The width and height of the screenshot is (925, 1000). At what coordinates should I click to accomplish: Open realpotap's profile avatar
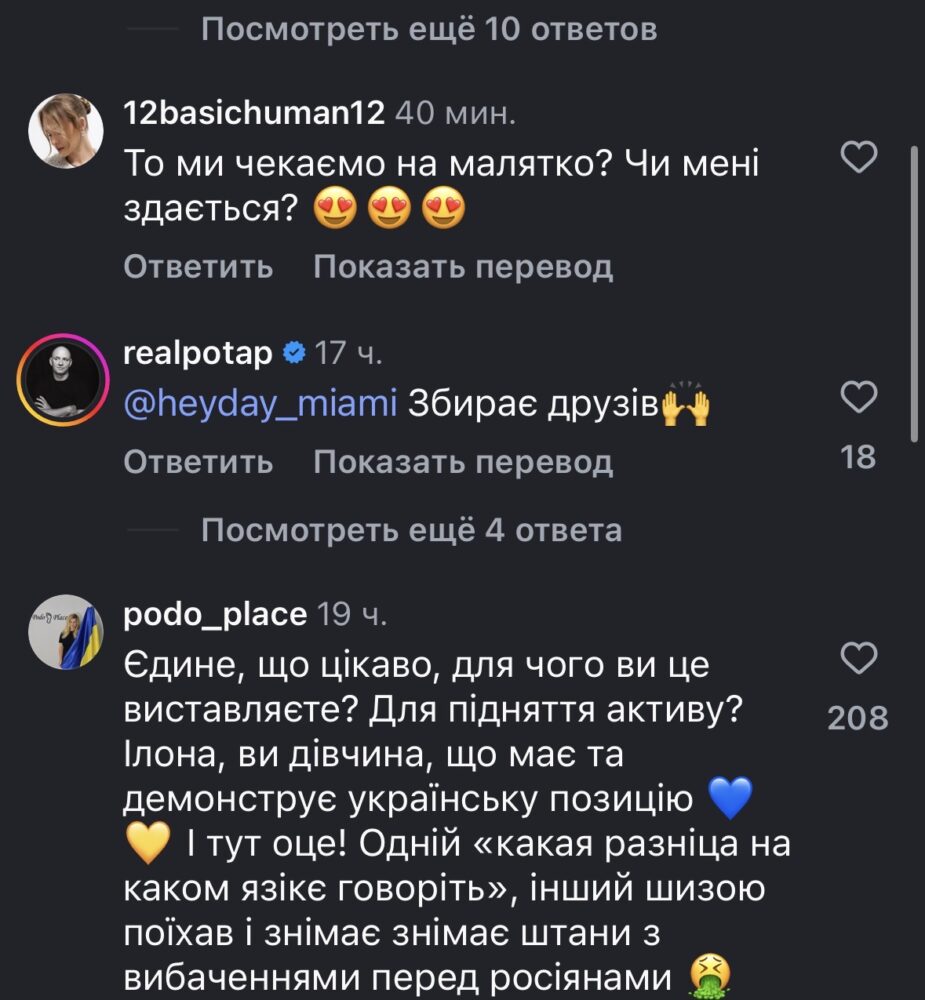67,381
